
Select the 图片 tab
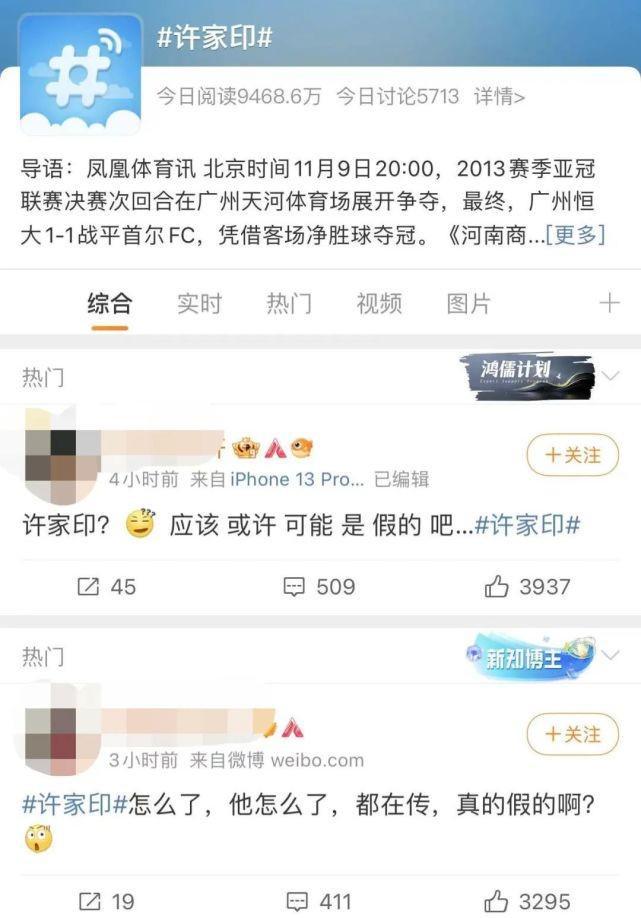(x=468, y=303)
